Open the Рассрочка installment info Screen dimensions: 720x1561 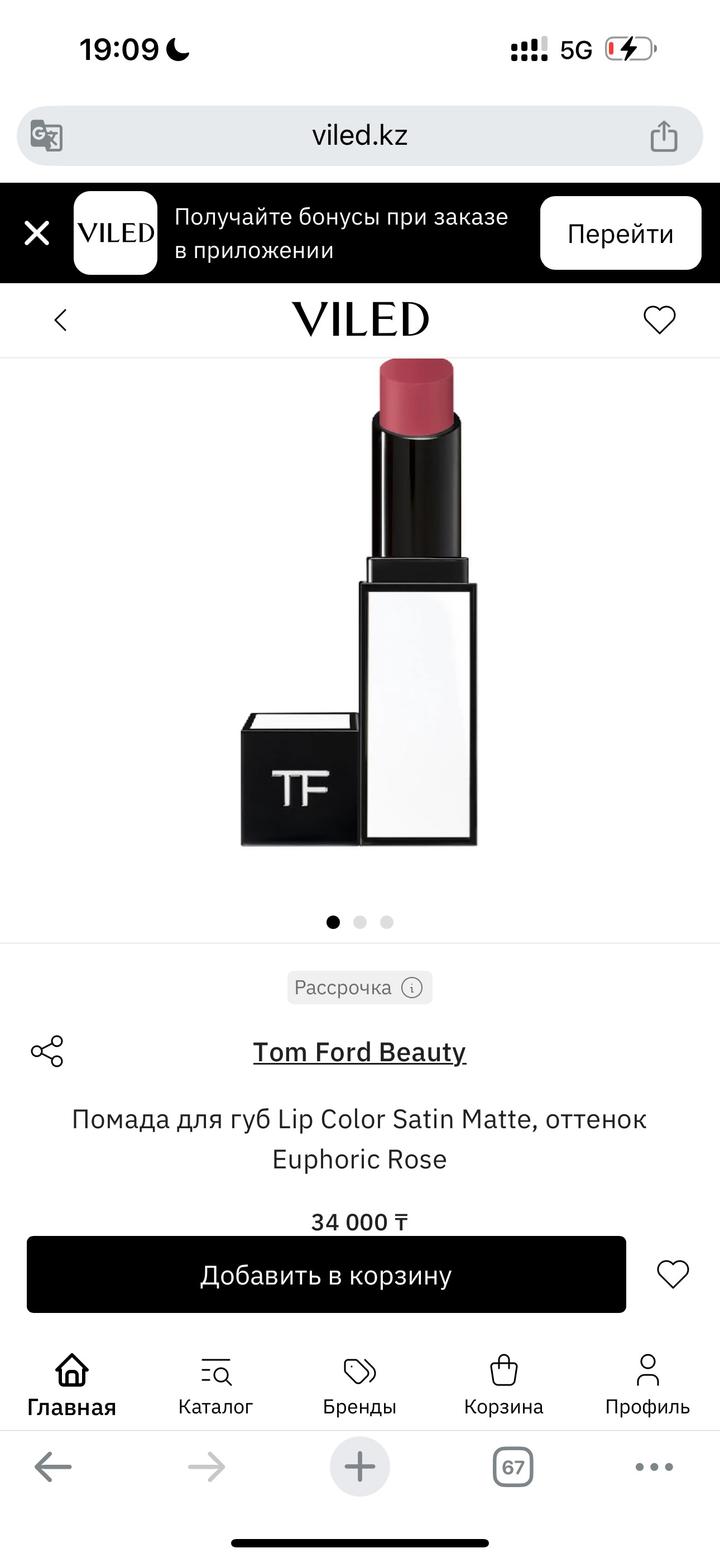(359, 988)
